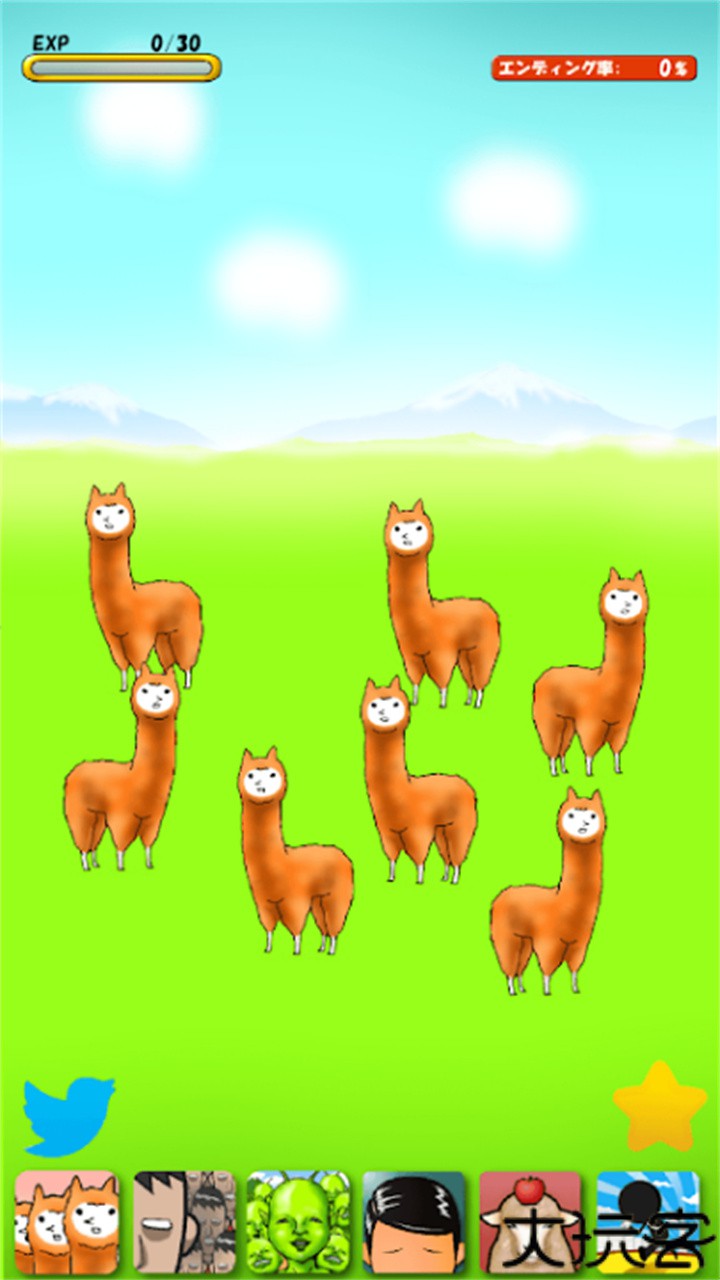
Task: Open the orange alpacas game tile
Action: [x=67, y=1222]
